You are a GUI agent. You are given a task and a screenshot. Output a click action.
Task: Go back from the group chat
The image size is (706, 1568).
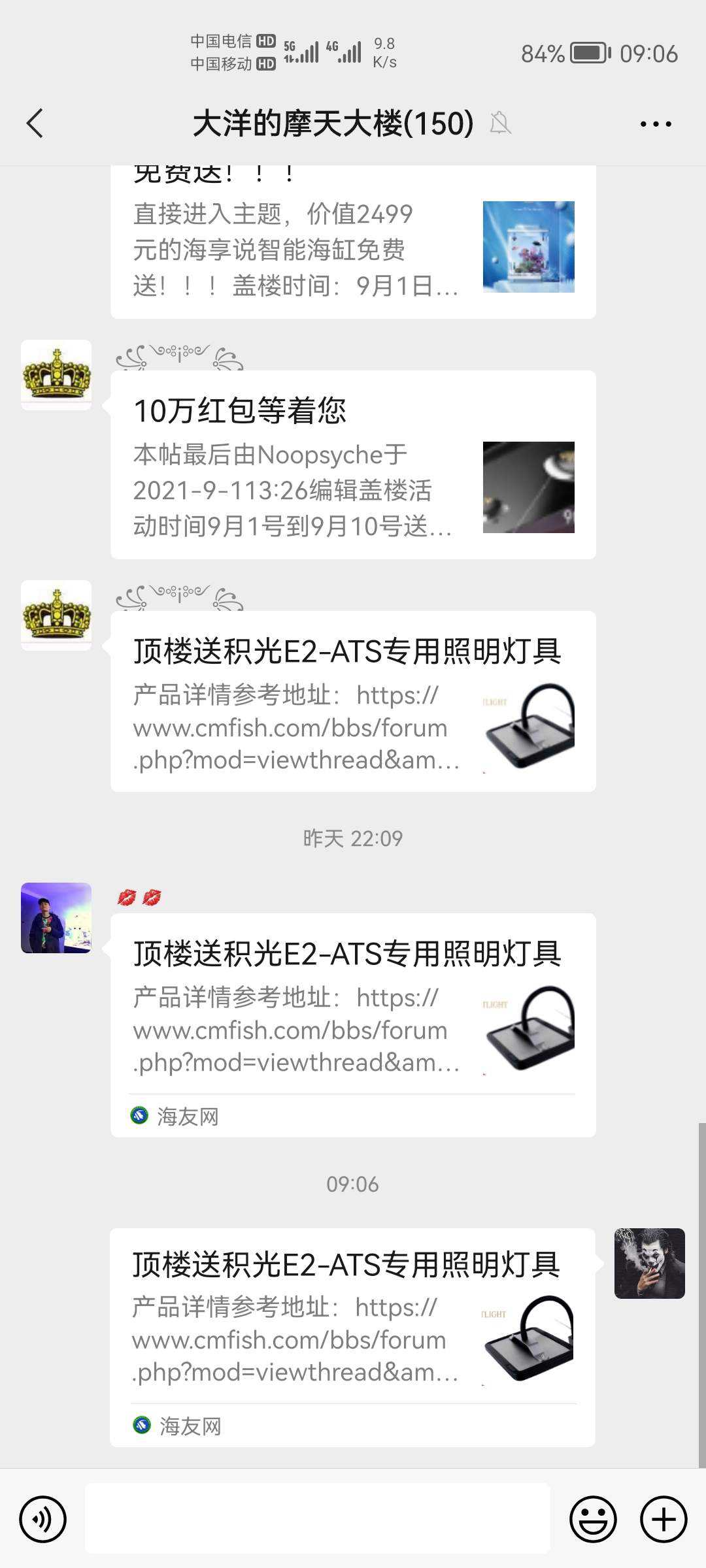[35, 123]
